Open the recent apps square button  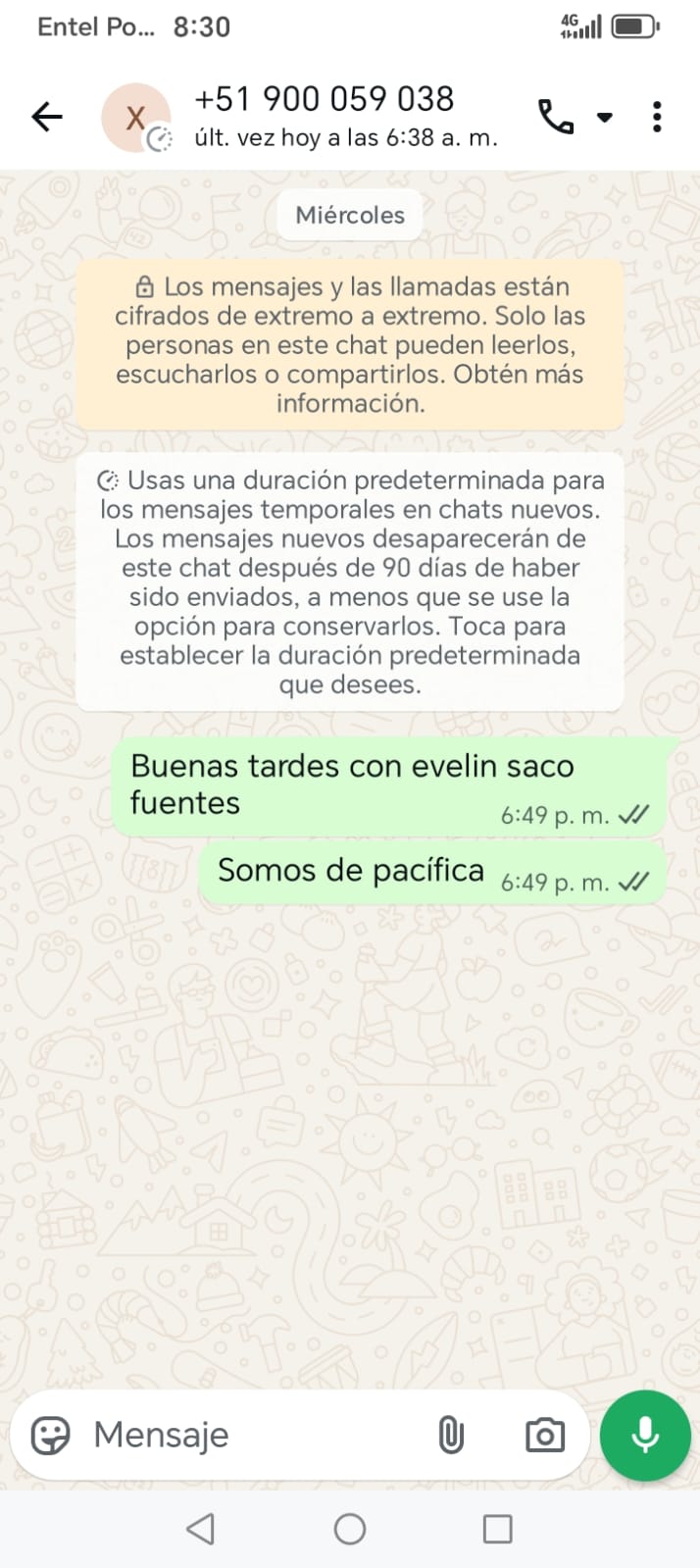[498, 1529]
